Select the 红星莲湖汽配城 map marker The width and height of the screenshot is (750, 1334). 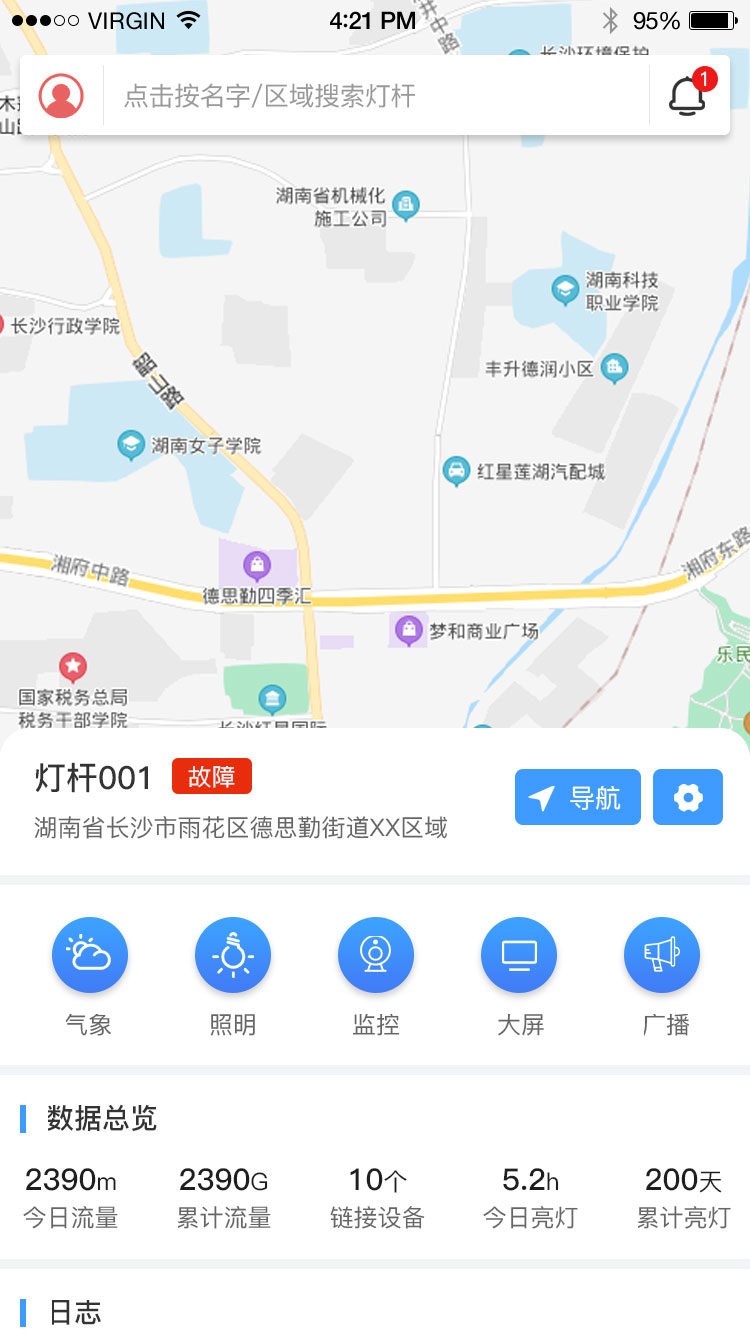457,470
